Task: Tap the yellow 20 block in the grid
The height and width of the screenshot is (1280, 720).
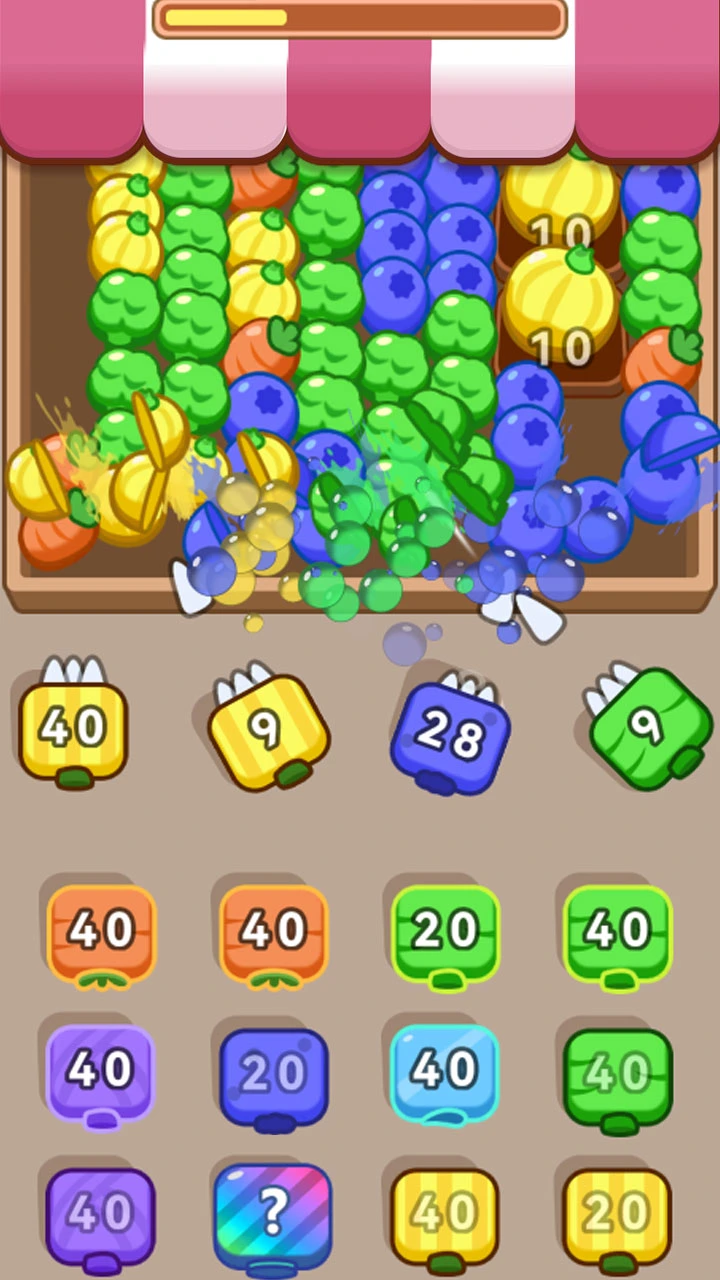Action: tap(617, 1214)
